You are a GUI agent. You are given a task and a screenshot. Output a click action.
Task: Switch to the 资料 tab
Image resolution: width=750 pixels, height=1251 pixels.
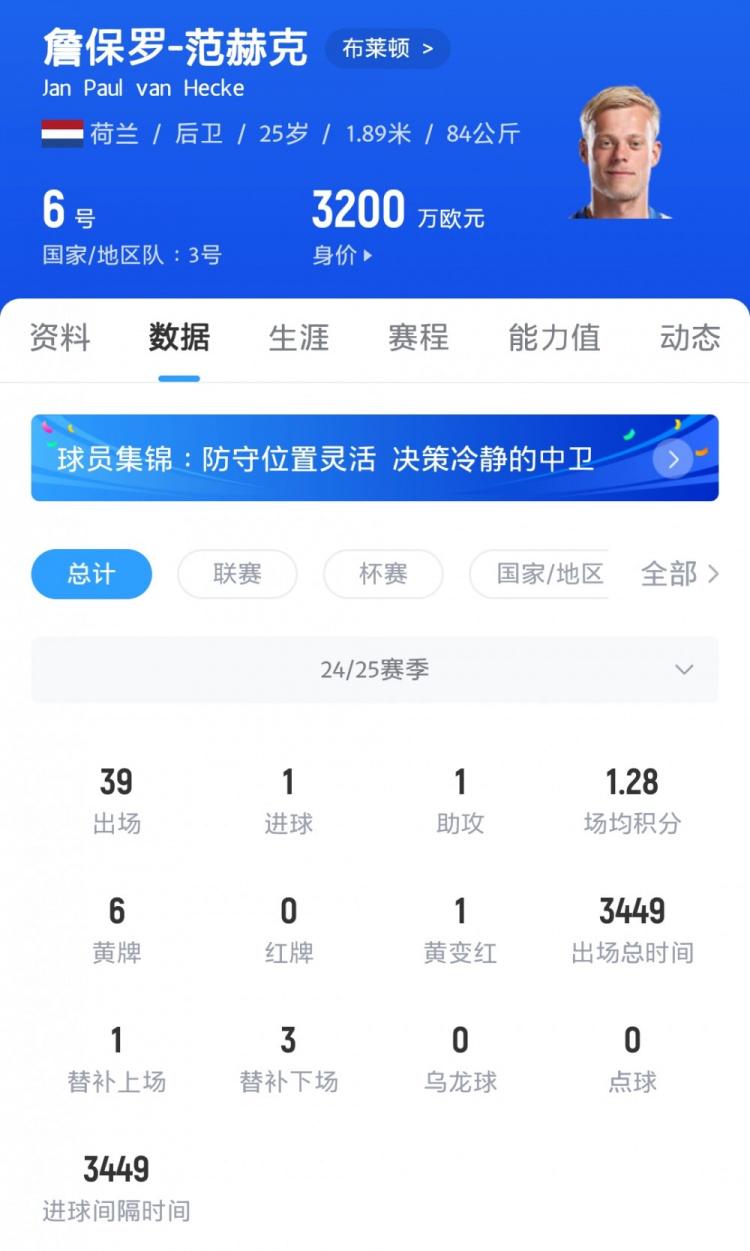click(x=62, y=338)
